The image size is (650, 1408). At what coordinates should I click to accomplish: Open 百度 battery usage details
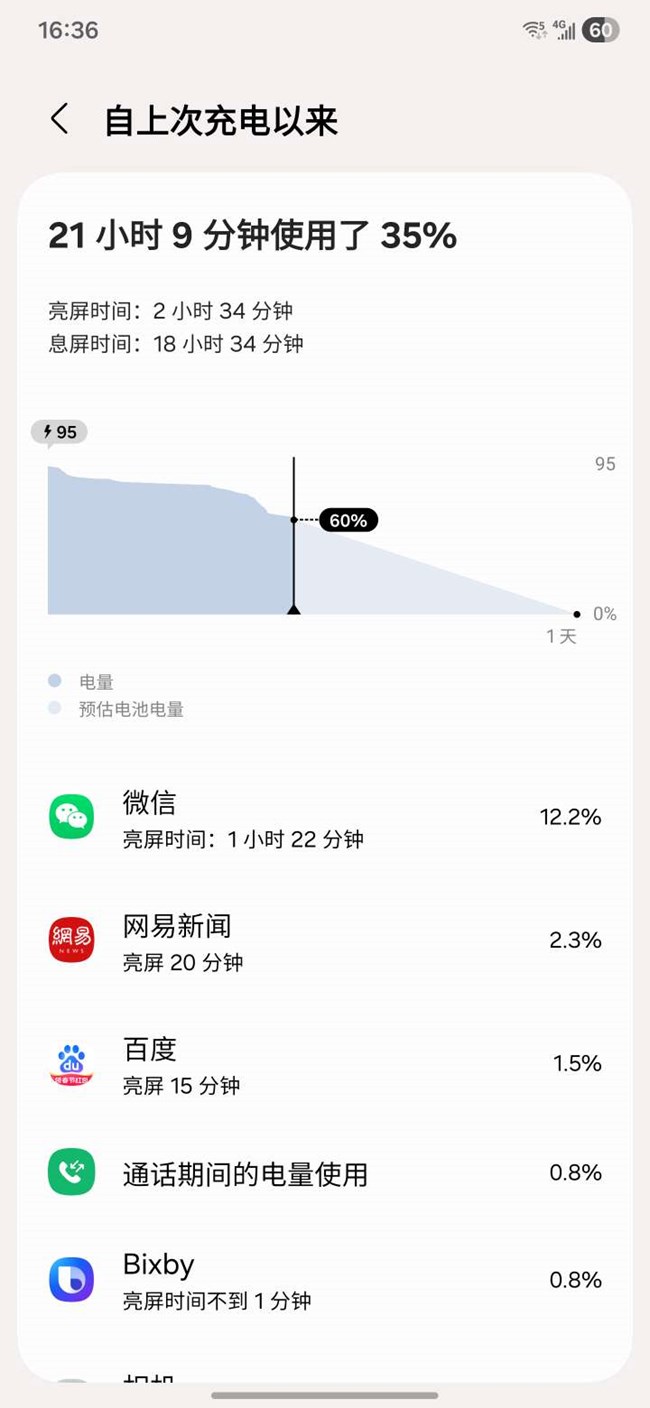[325, 1063]
